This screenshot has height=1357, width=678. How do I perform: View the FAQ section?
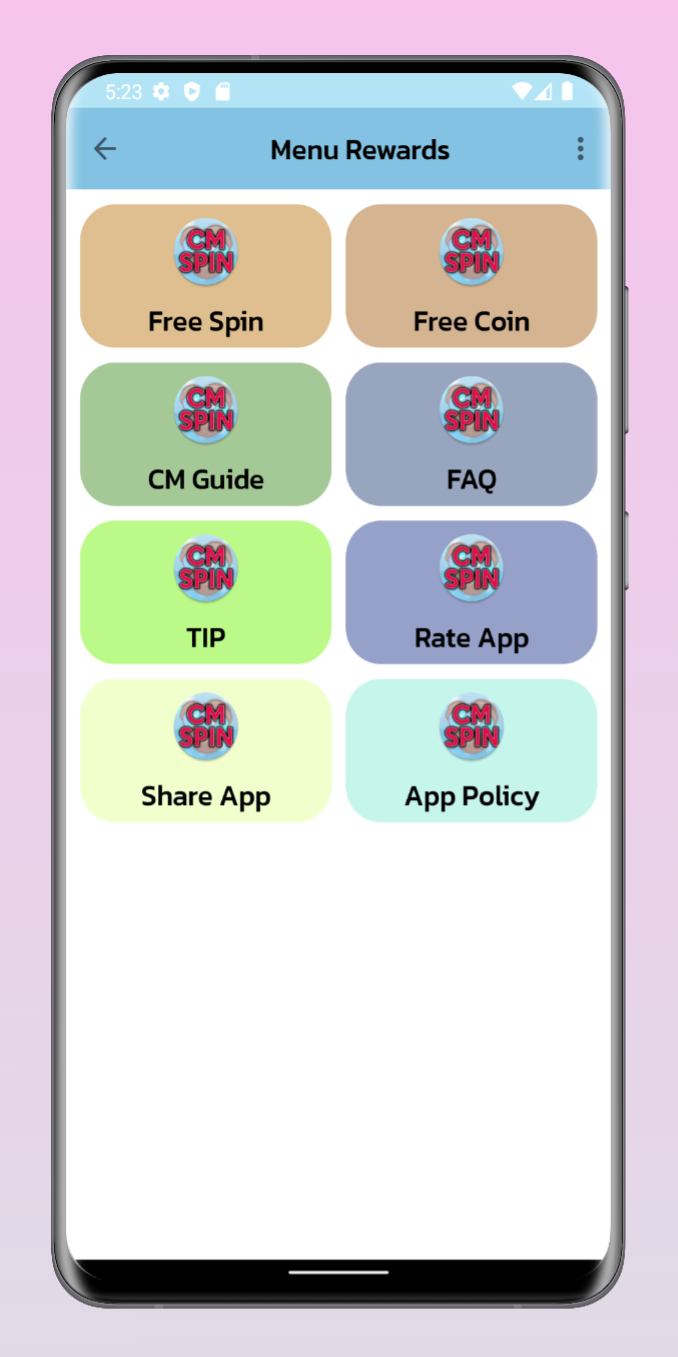[x=471, y=434]
